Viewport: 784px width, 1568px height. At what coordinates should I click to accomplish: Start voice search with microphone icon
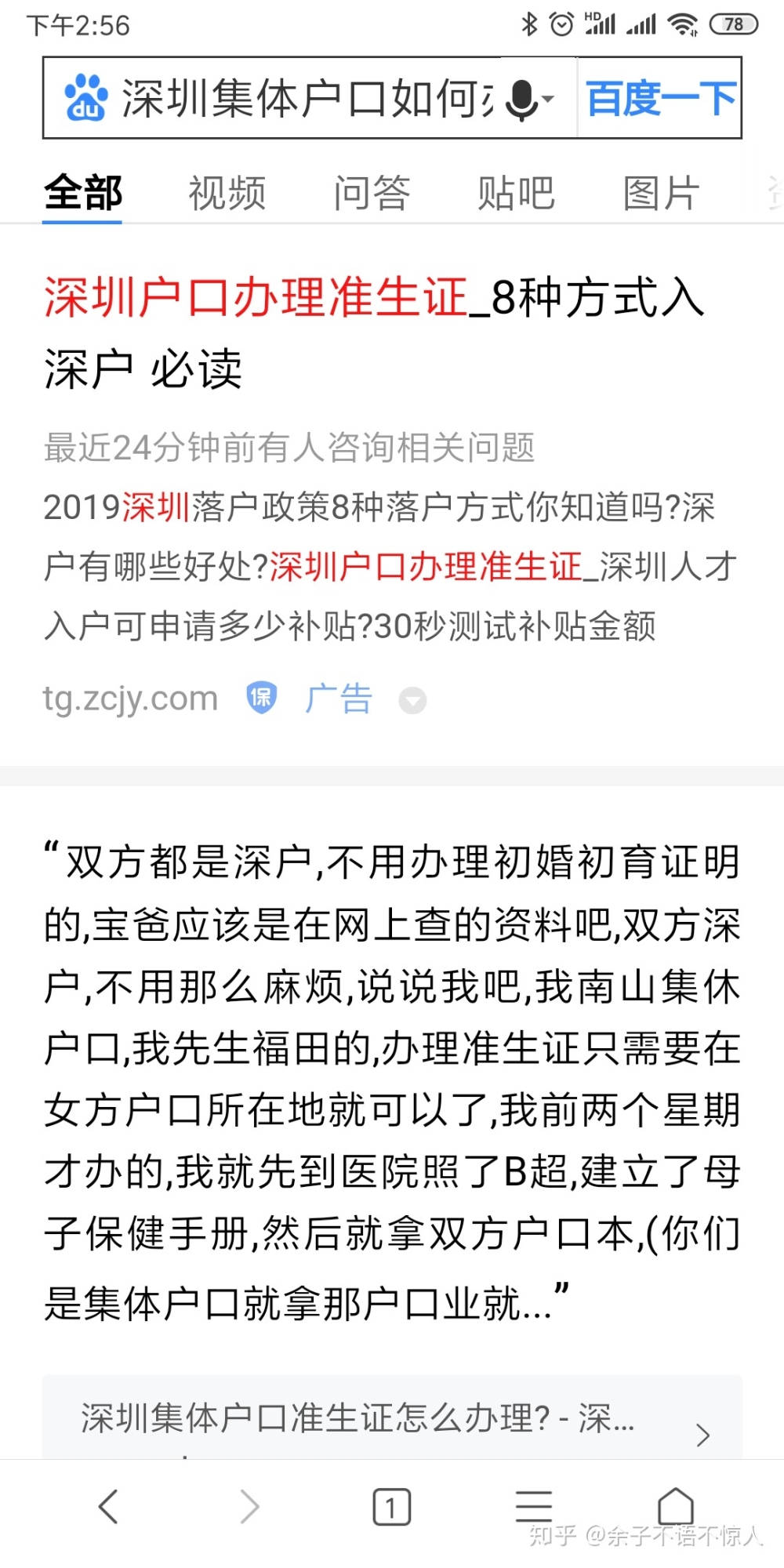point(523,100)
